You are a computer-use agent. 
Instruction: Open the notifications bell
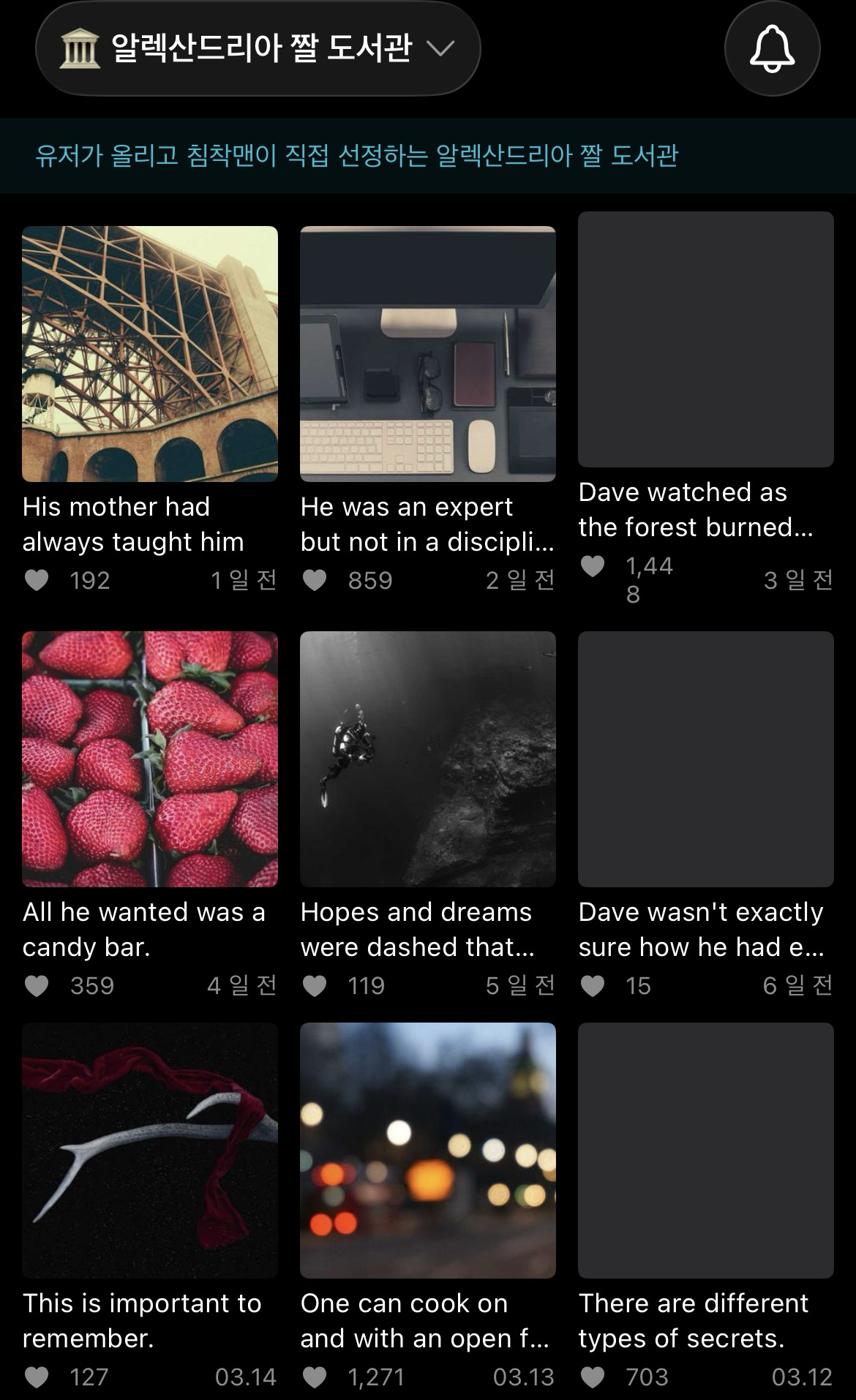(772, 48)
